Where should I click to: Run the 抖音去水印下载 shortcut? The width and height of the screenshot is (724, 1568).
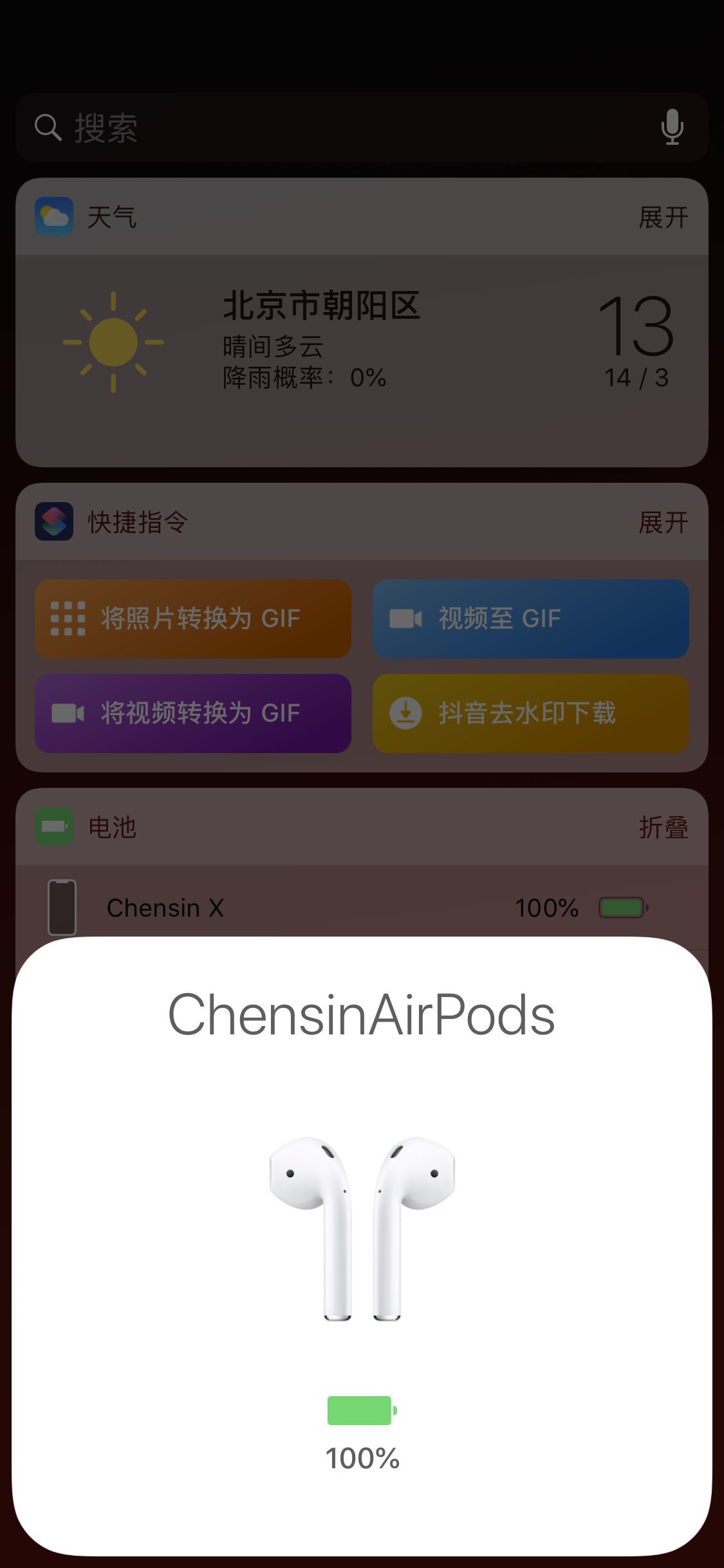531,713
